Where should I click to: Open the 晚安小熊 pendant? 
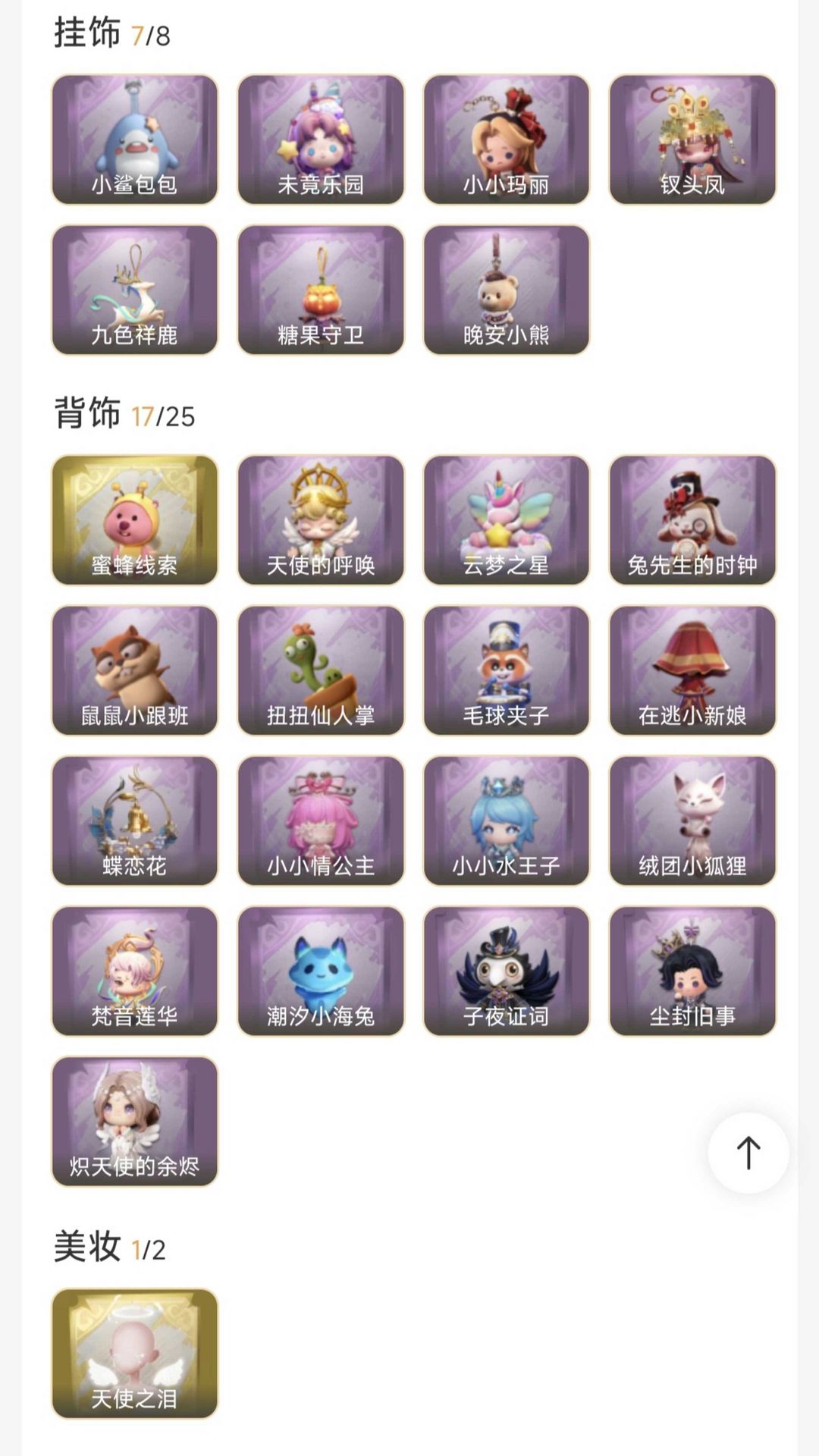[x=507, y=290]
